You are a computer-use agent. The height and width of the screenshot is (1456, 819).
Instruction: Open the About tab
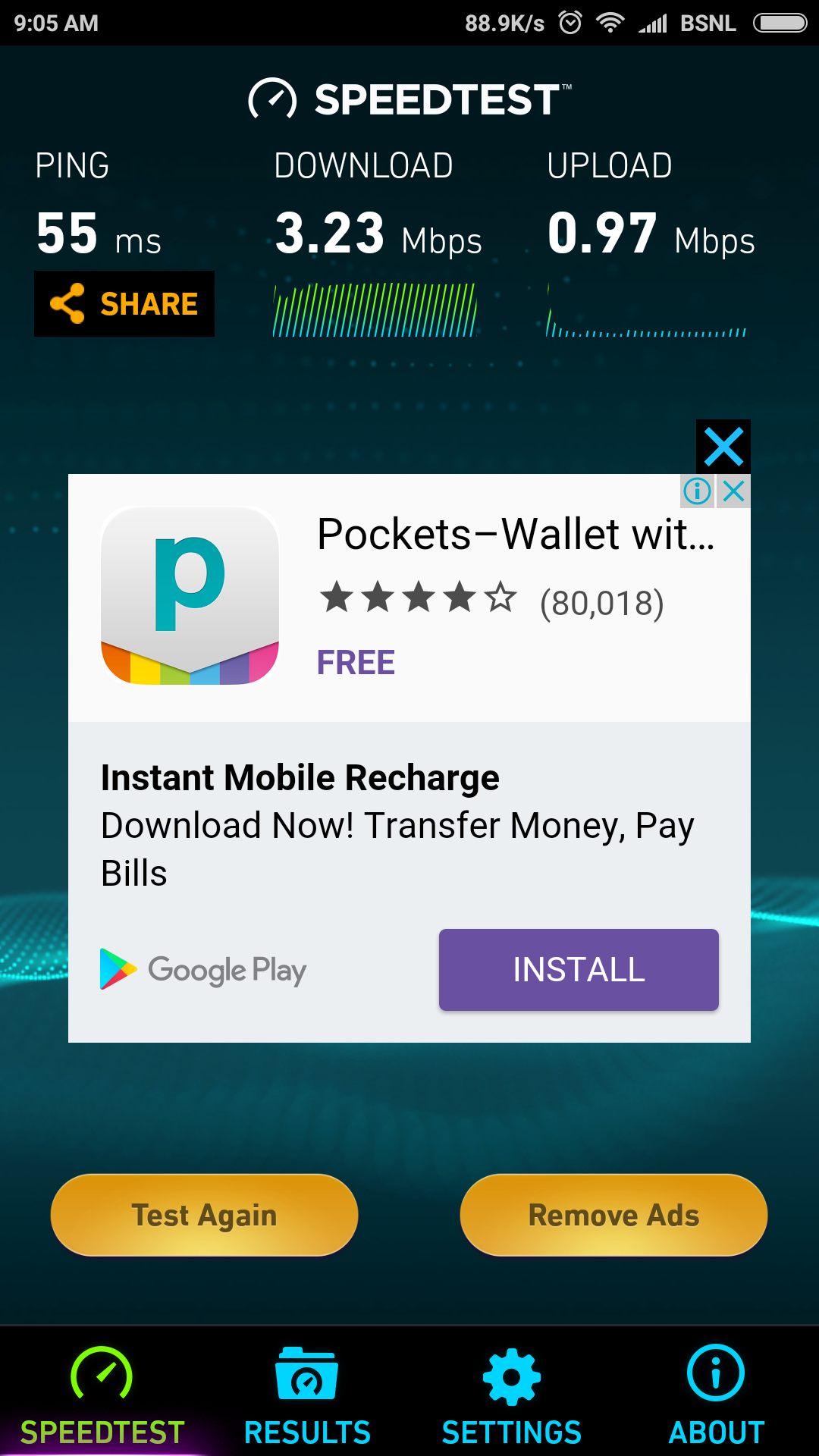coord(716,1395)
